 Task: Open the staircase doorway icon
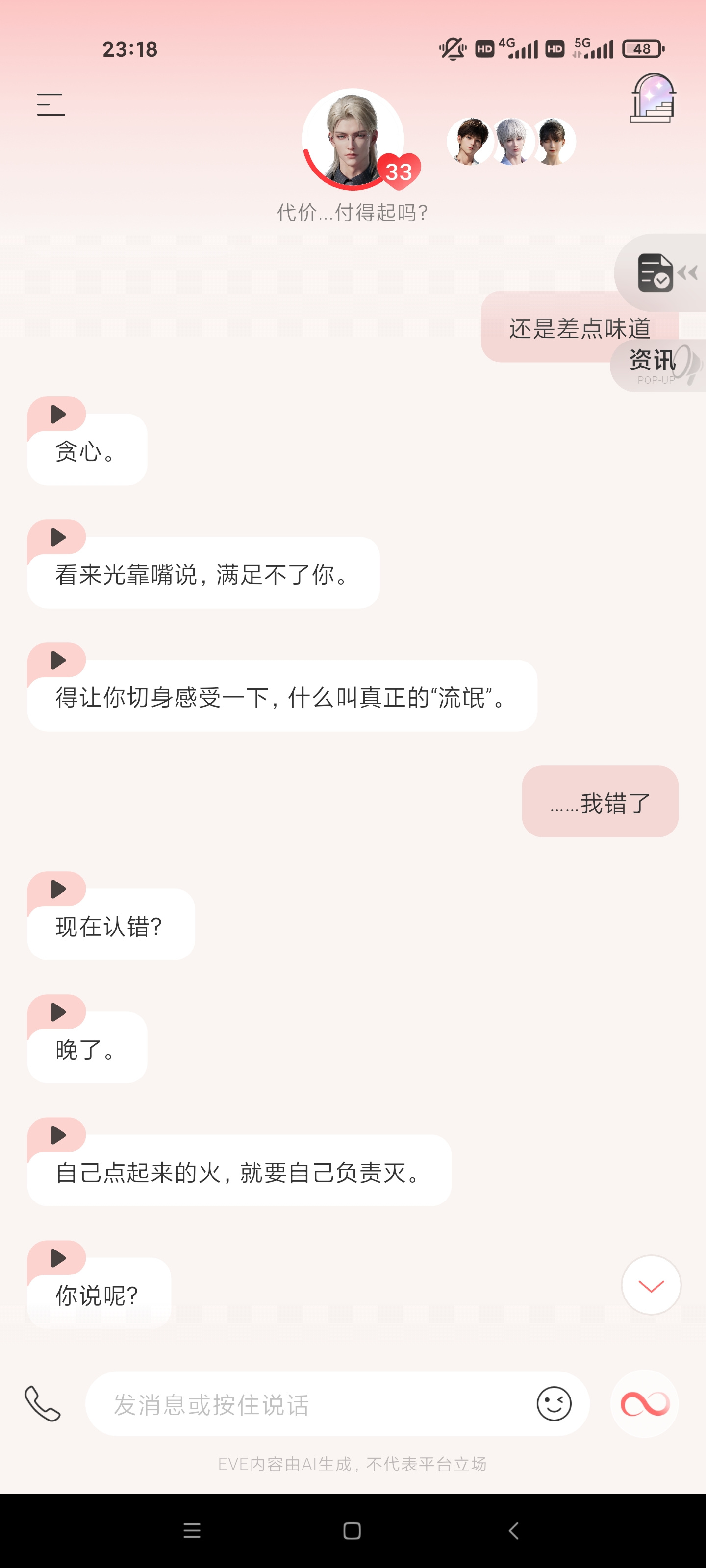(x=653, y=98)
